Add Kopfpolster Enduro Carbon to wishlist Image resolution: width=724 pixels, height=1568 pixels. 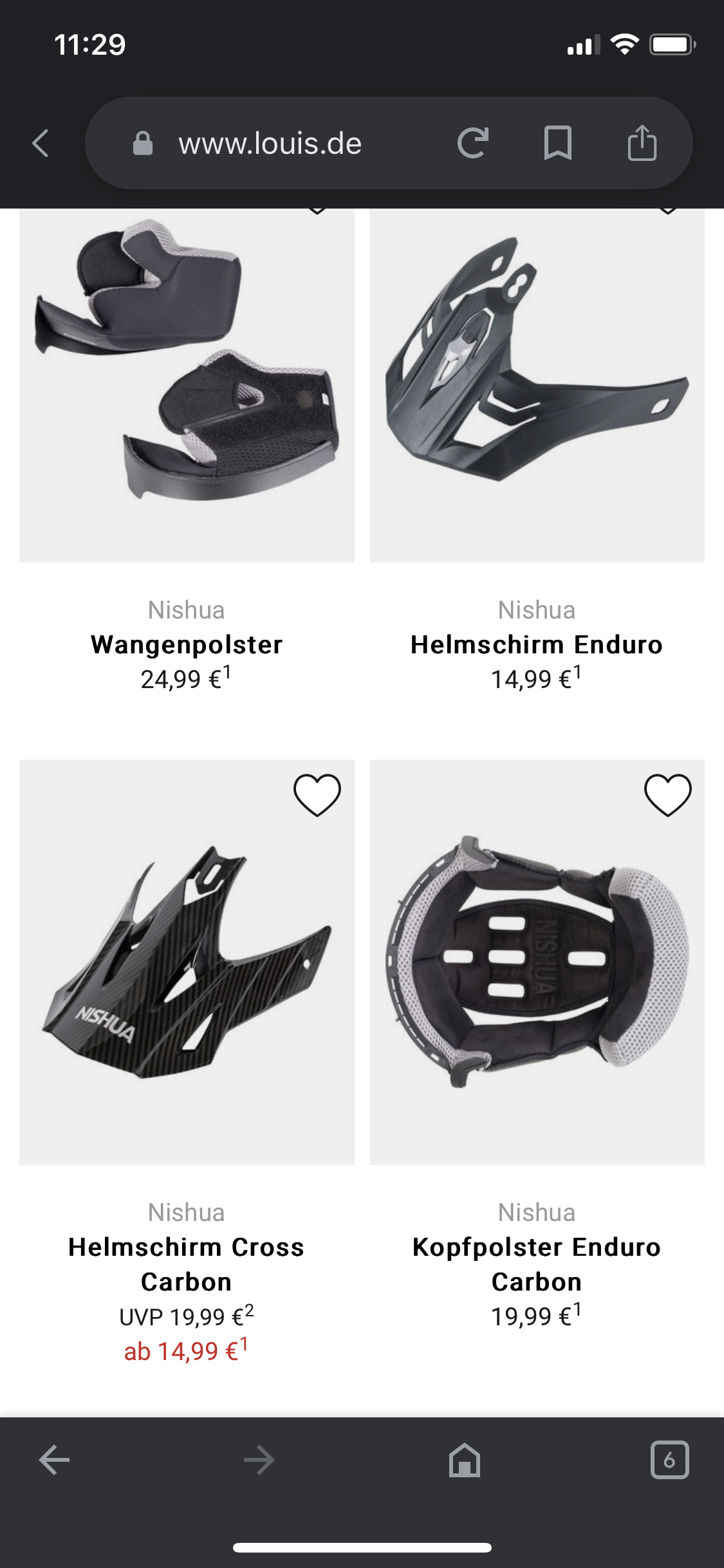point(667,795)
